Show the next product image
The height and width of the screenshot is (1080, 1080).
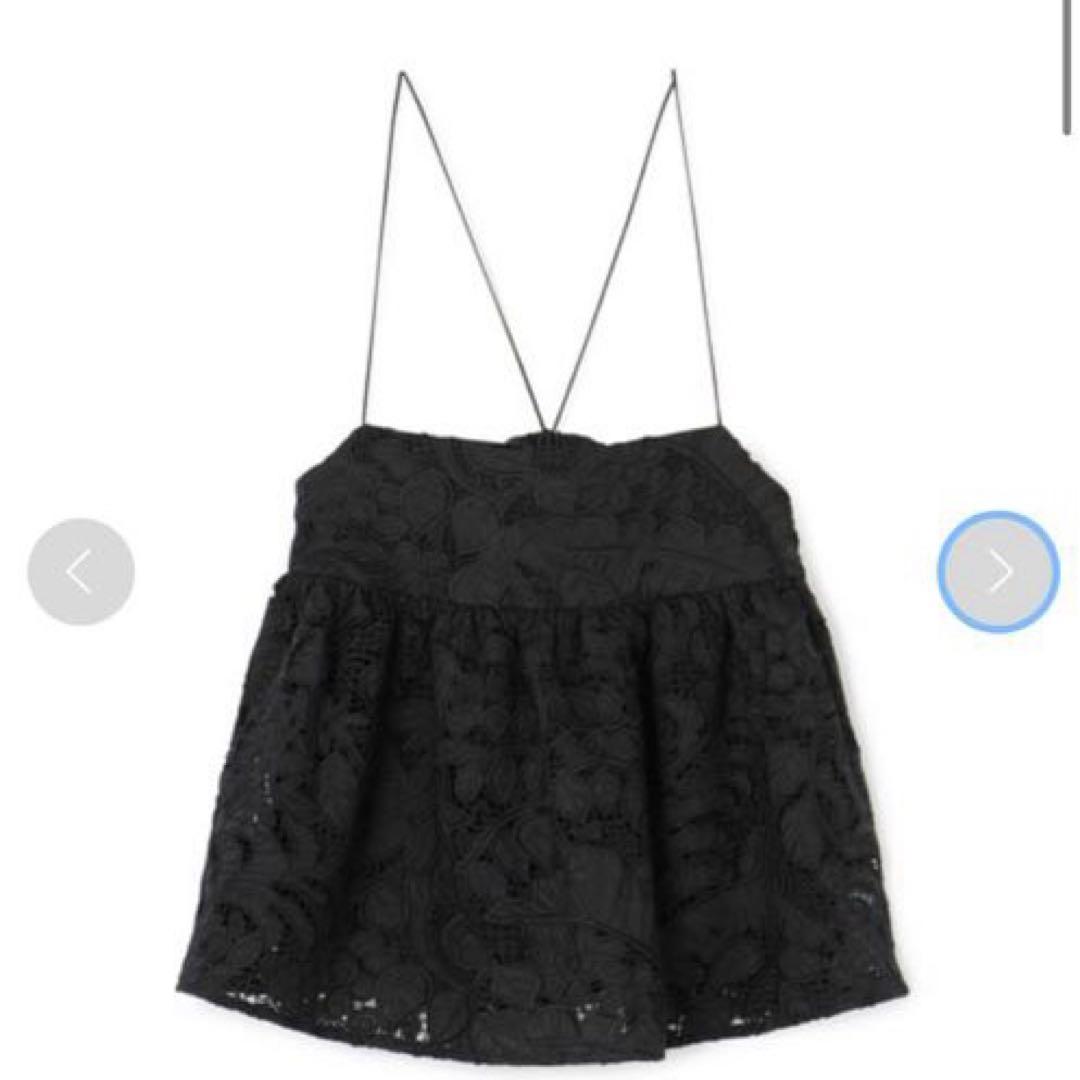pos(997,571)
